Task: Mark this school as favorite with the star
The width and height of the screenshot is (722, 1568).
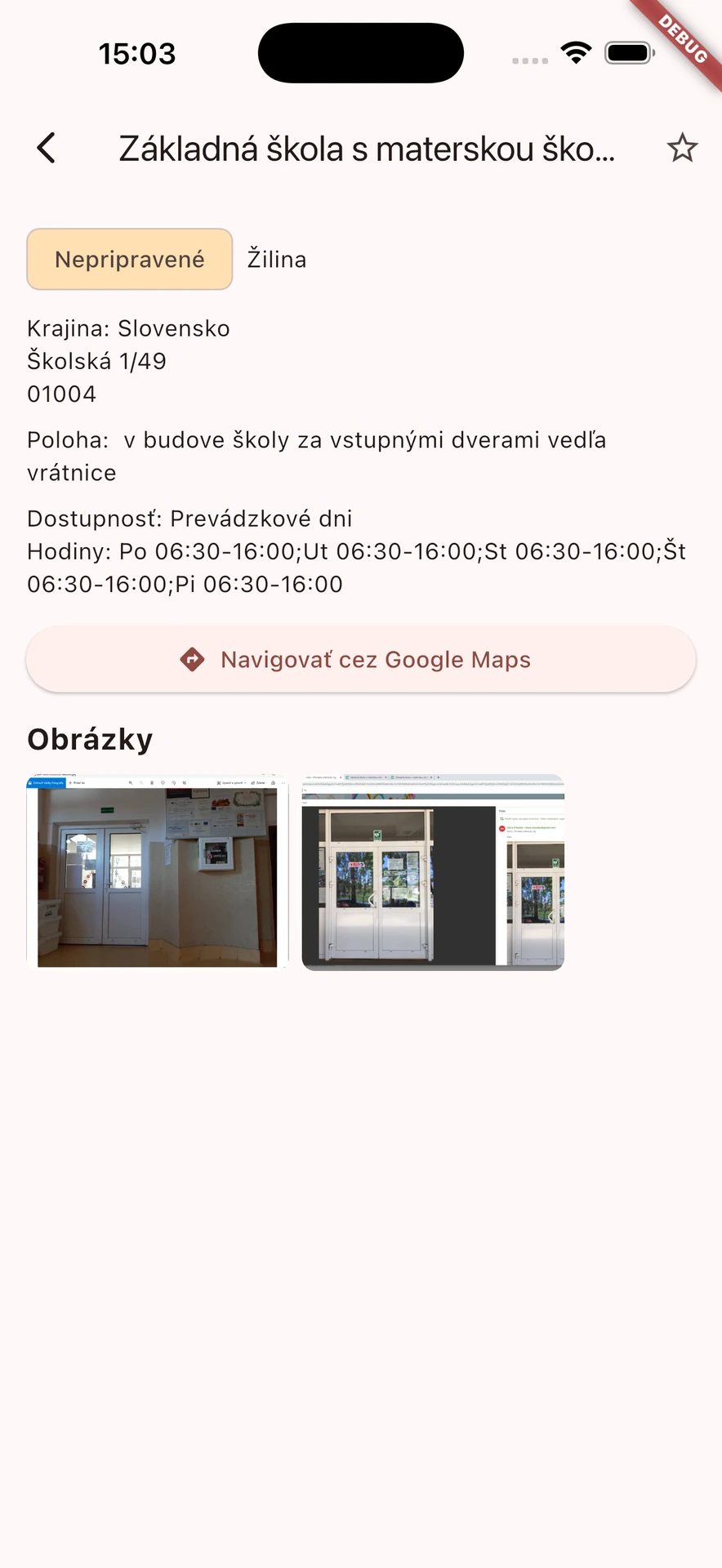Action: tap(682, 149)
